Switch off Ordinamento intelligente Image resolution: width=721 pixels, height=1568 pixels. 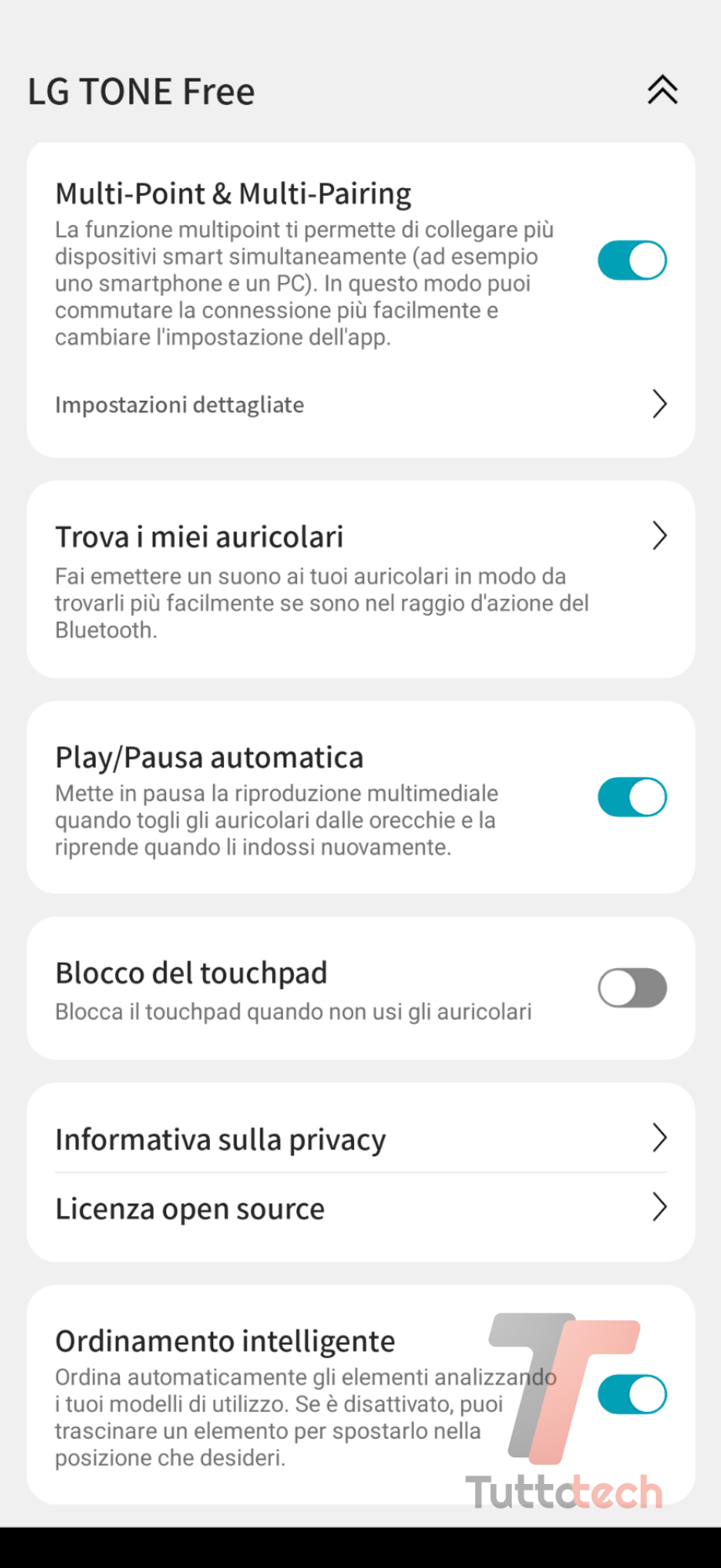632,1395
